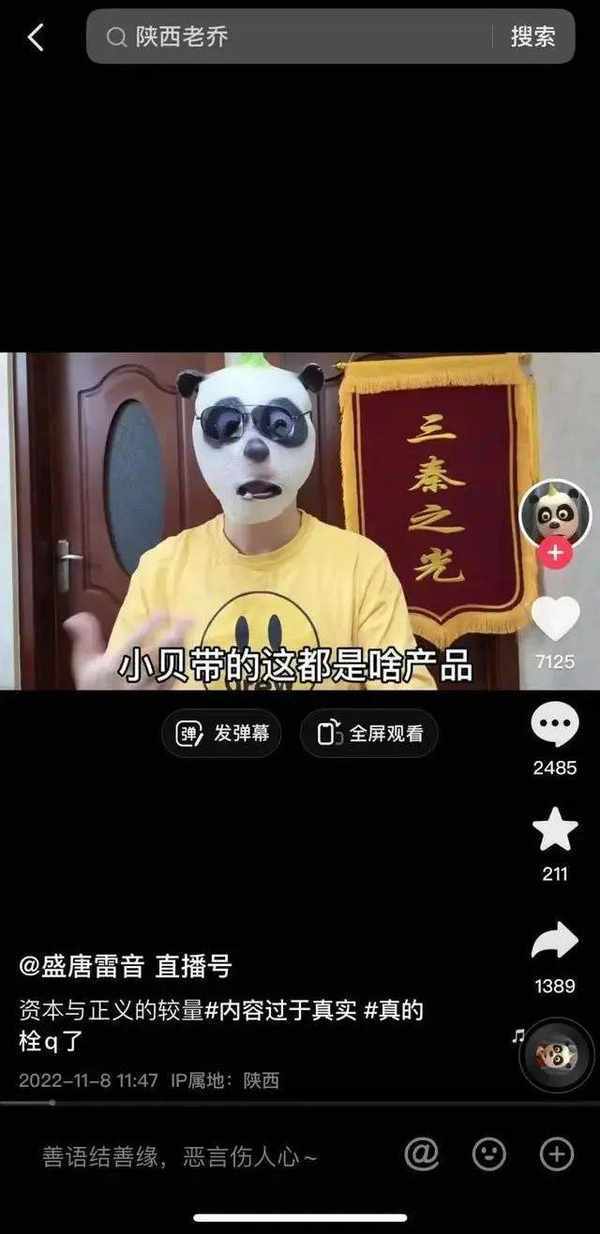This screenshot has width=600, height=1234.
Task: Share the video with the arrow icon
Action: (555, 942)
